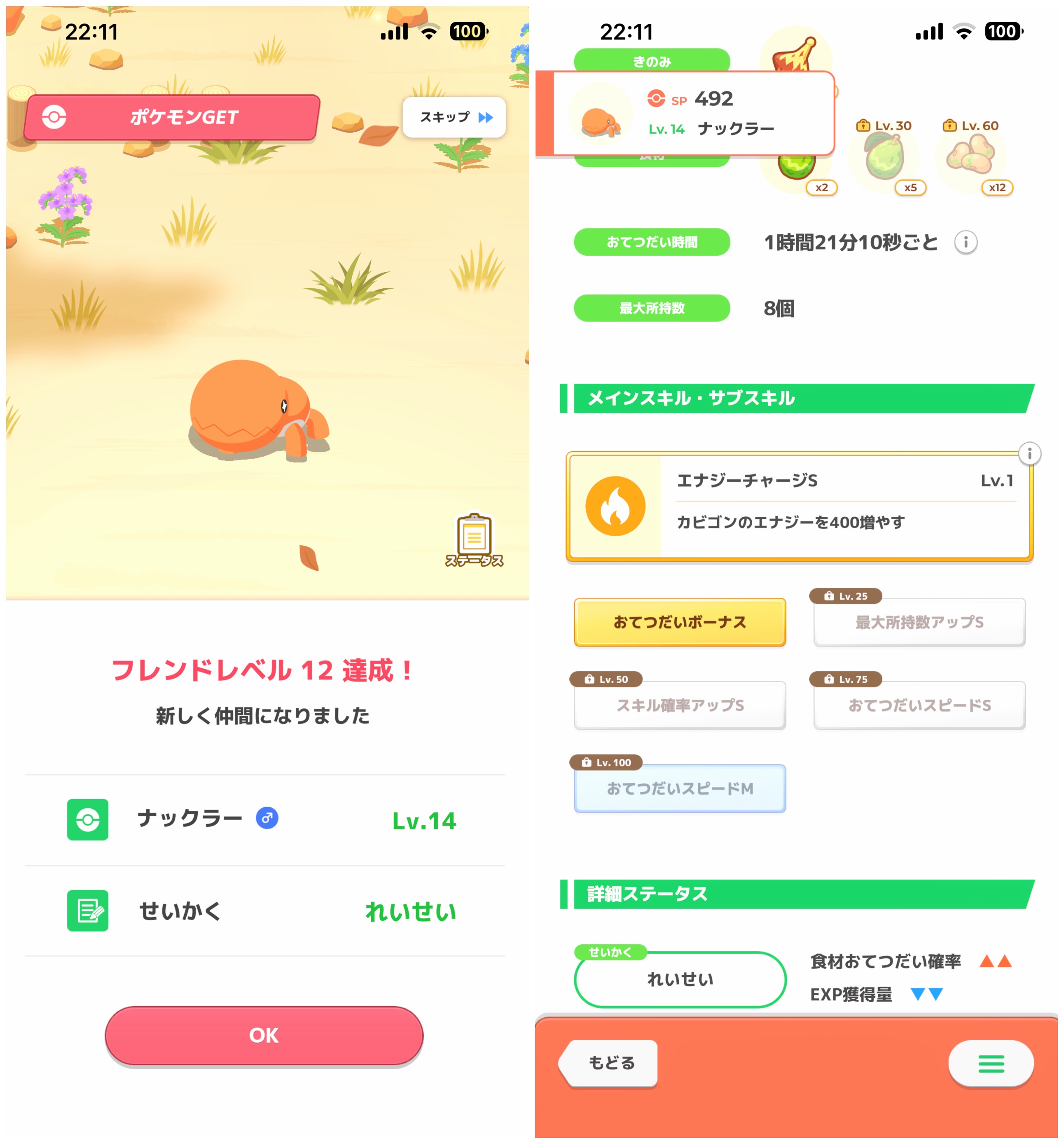Open the ステータス clipboard icon
The height and width of the screenshot is (1144, 1064).
click(474, 538)
